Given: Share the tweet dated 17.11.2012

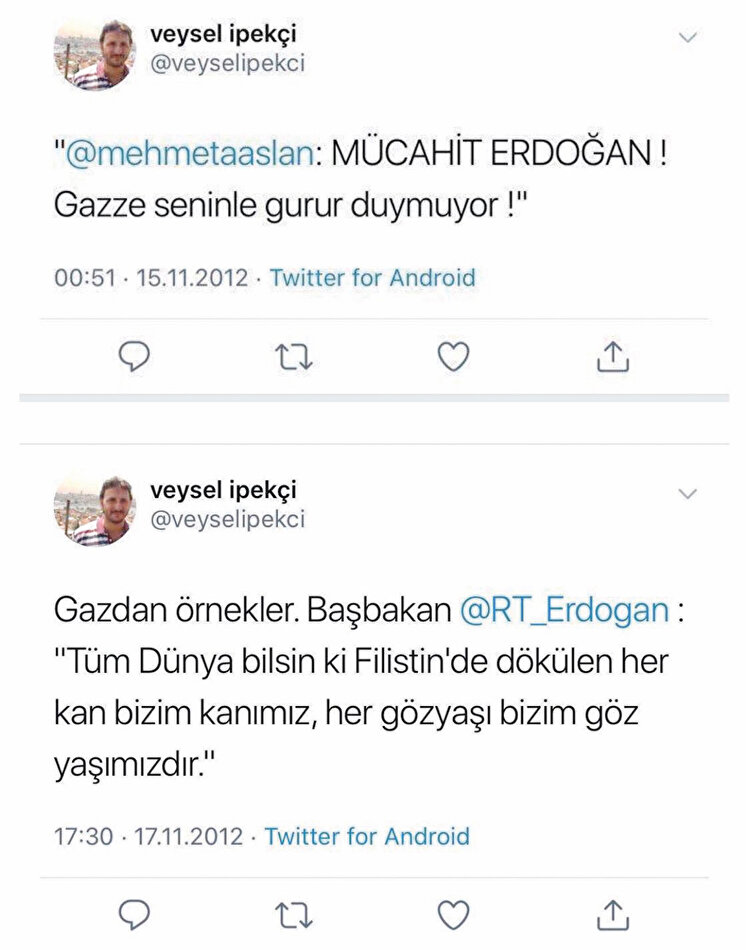Looking at the screenshot, I should pyautogui.click(x=614, y=914).
